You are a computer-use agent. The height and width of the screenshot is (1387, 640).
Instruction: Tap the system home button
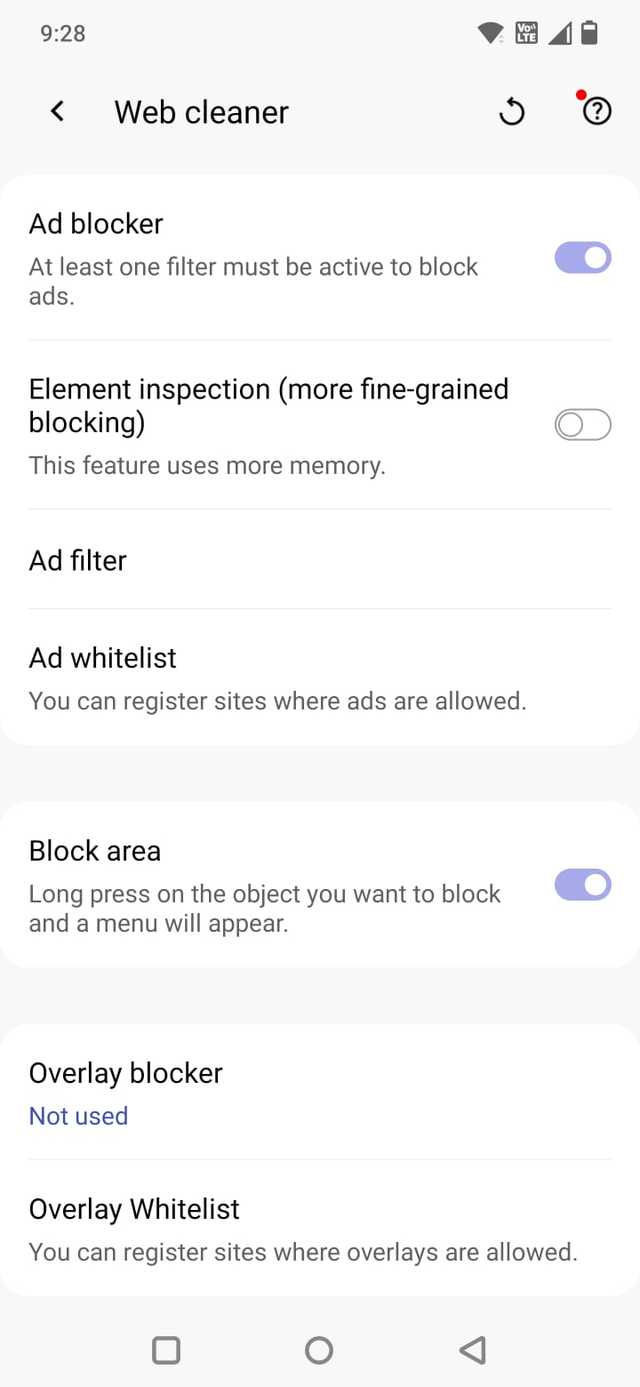point(319,1350)
